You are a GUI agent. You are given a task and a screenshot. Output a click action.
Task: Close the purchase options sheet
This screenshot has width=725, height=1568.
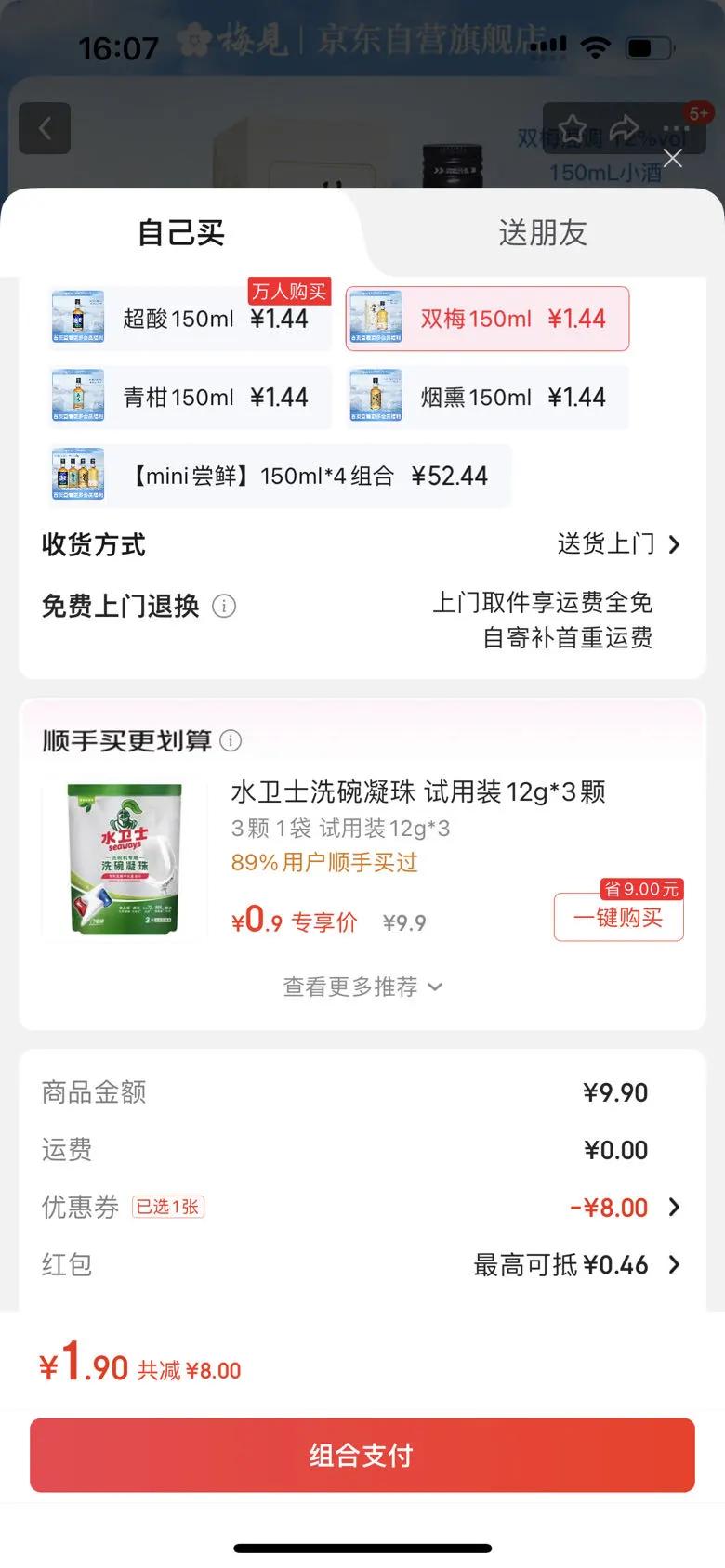(x=673, y=158)
